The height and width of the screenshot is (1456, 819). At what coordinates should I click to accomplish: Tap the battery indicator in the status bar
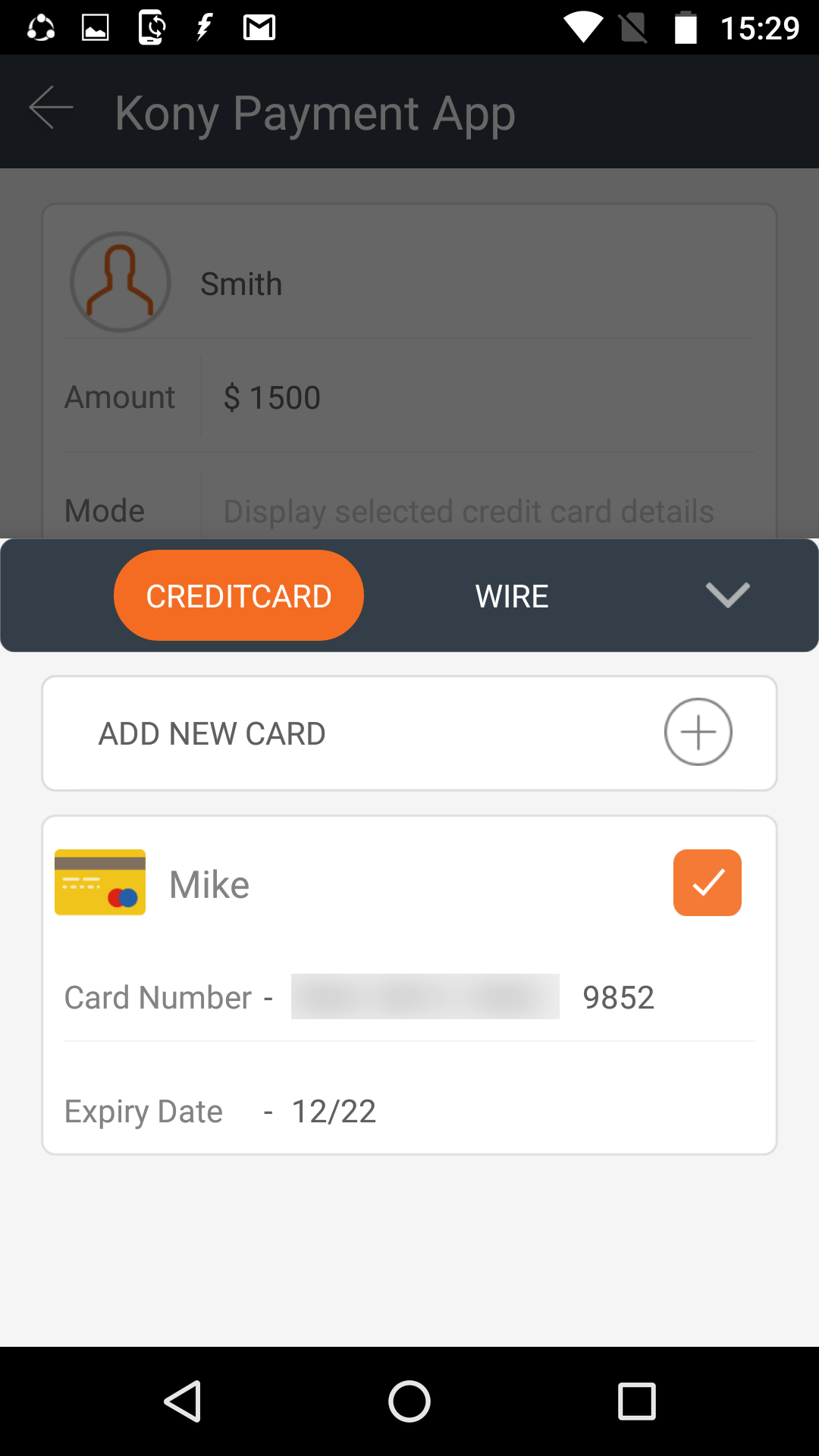686,28
